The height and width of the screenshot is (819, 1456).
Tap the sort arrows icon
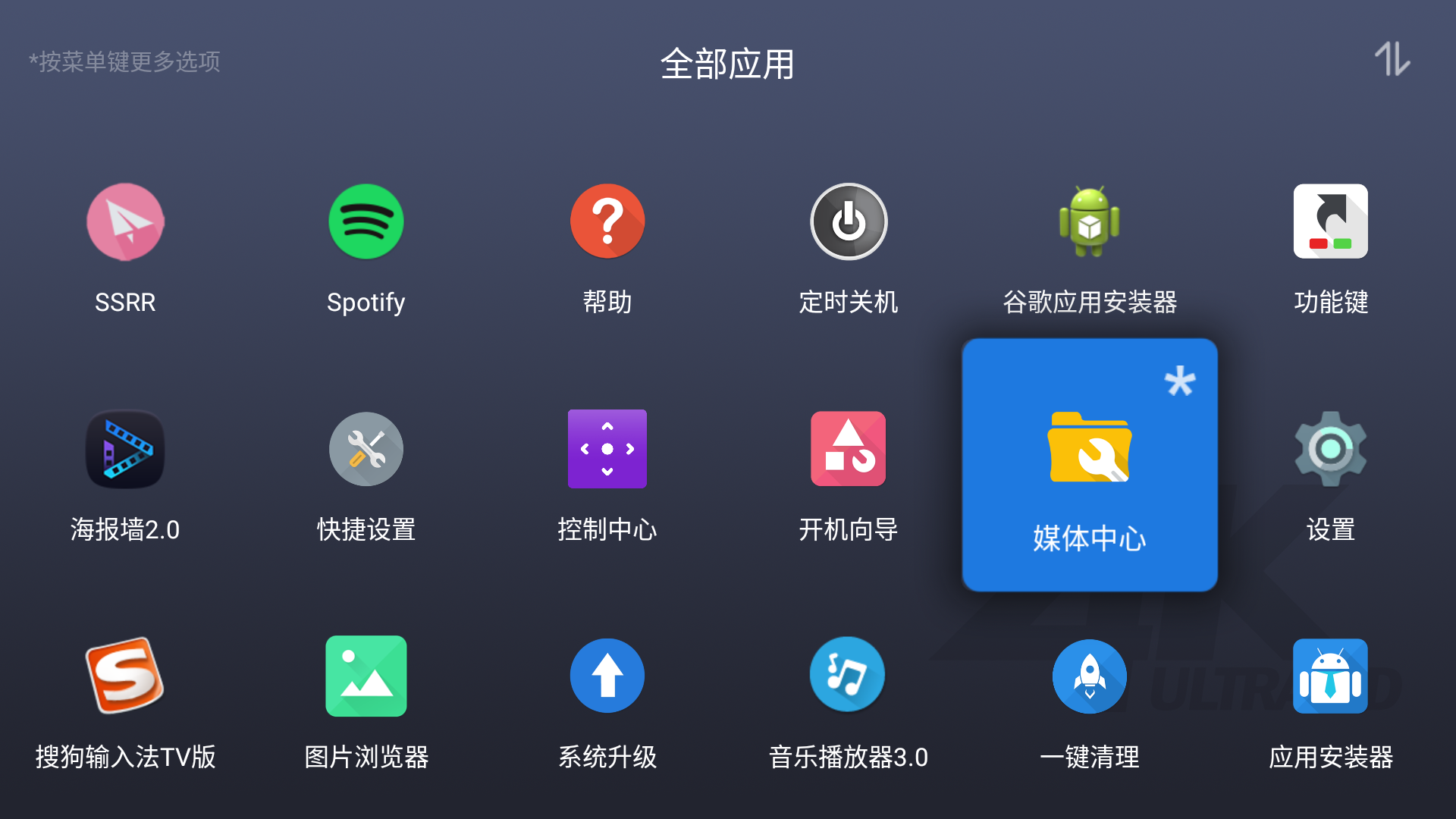(1392, 59)
